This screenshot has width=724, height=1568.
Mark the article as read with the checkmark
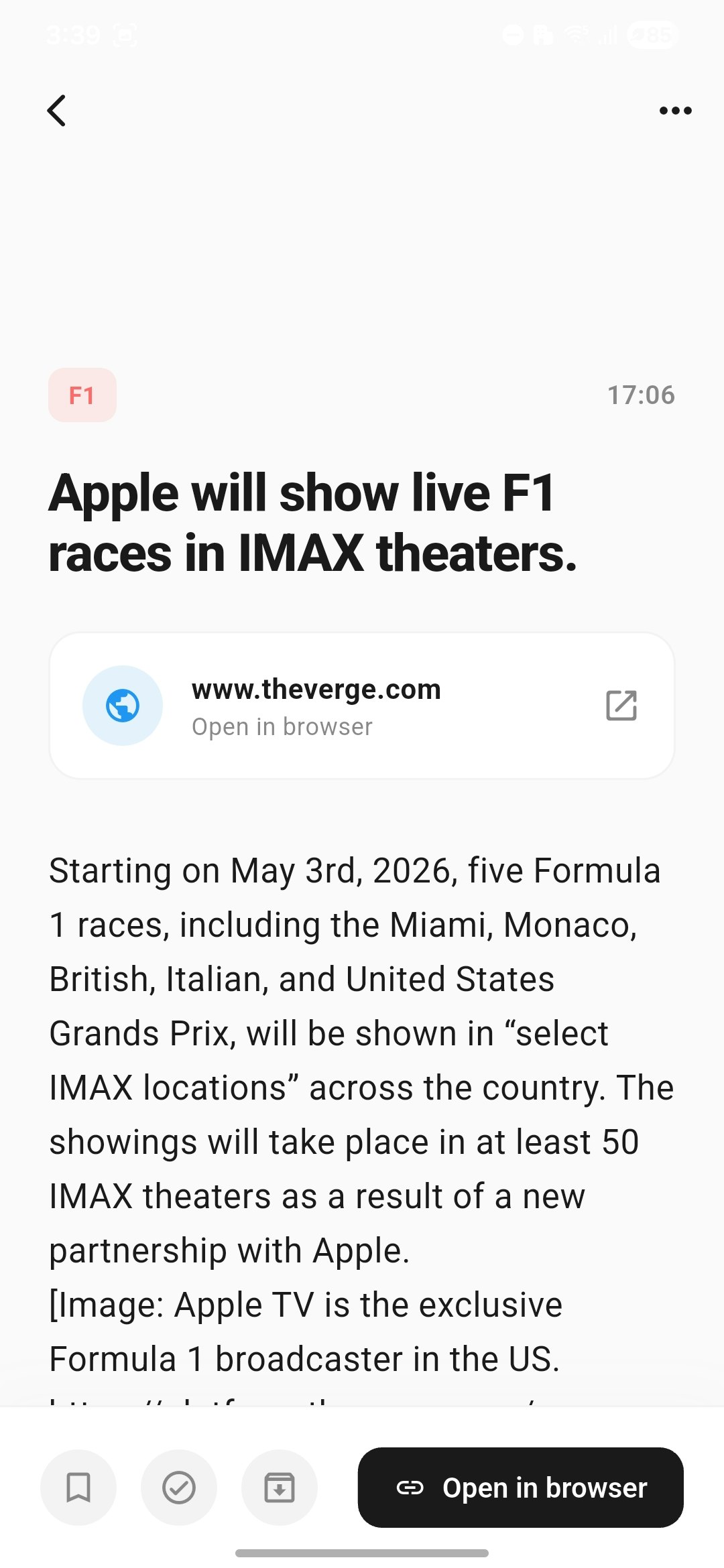179,1488
